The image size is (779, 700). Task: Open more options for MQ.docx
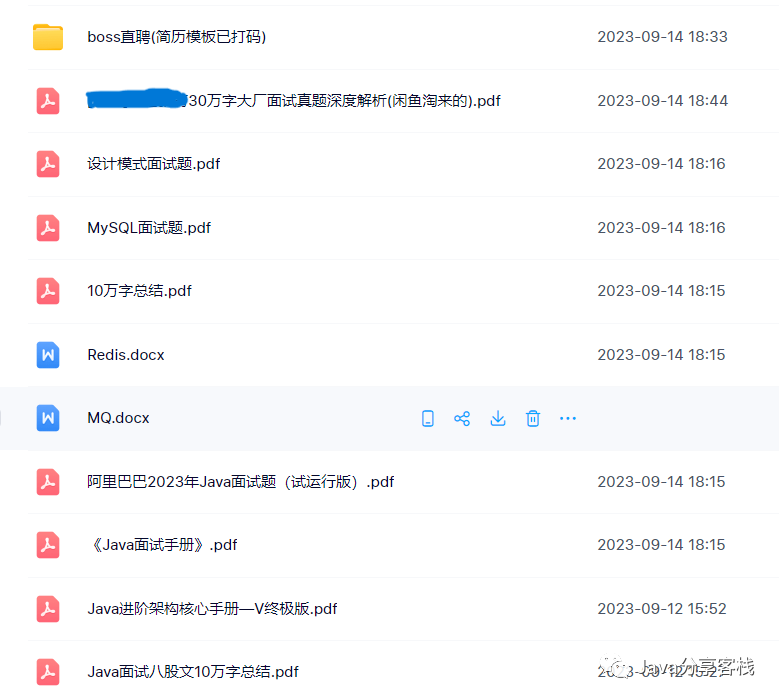[x=568, y=419]
